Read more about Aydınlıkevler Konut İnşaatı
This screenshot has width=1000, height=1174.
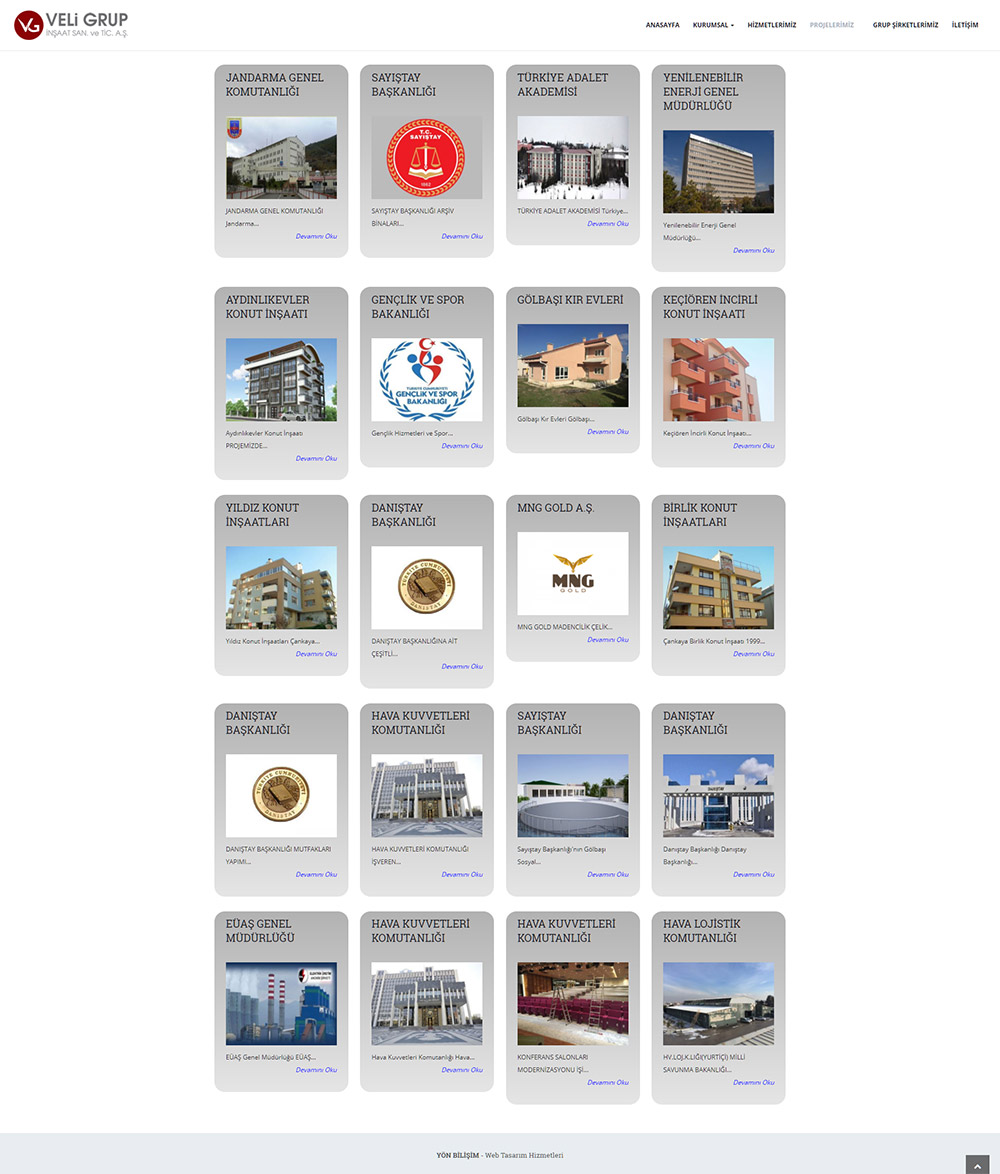[x=316, y=458]
